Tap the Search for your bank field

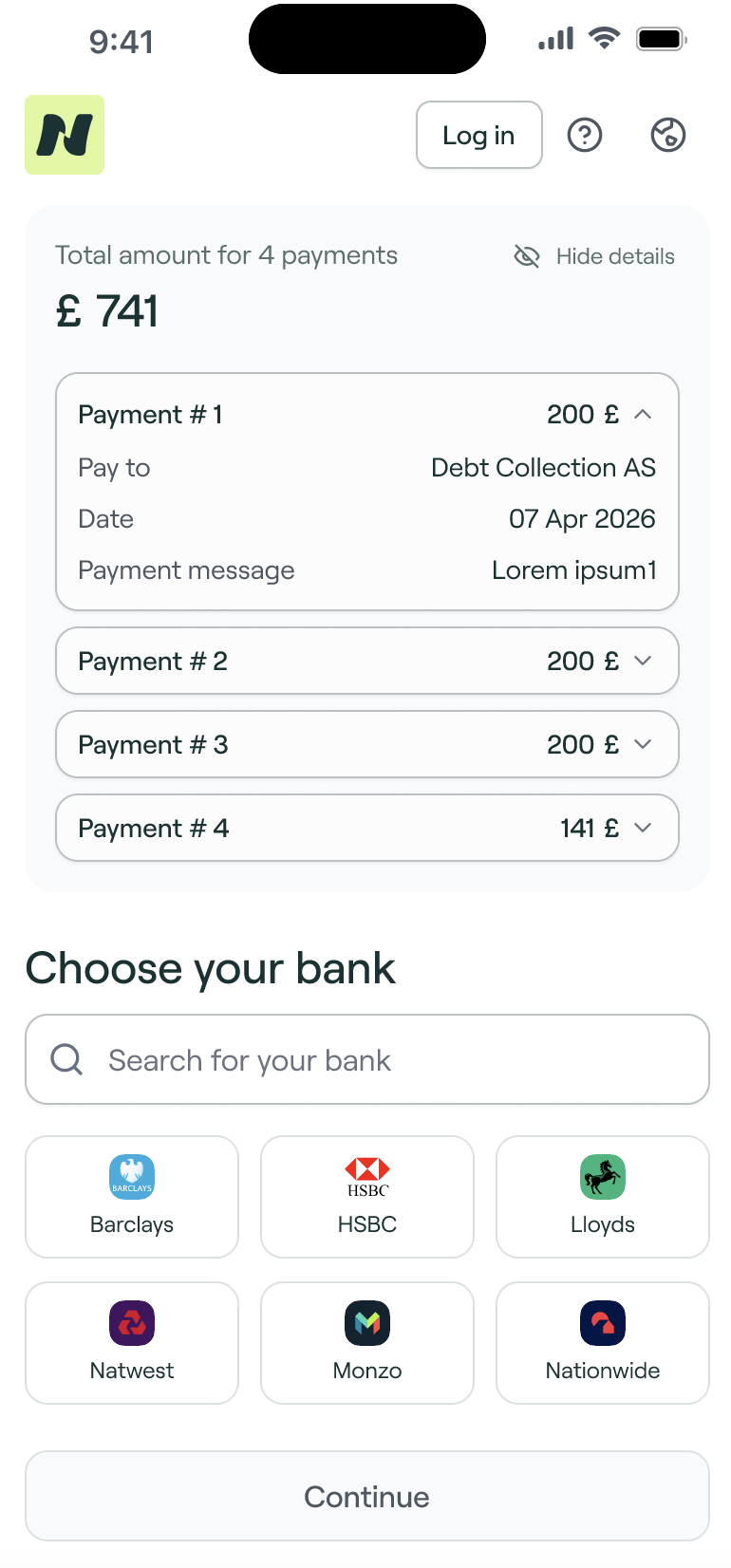367,1059
